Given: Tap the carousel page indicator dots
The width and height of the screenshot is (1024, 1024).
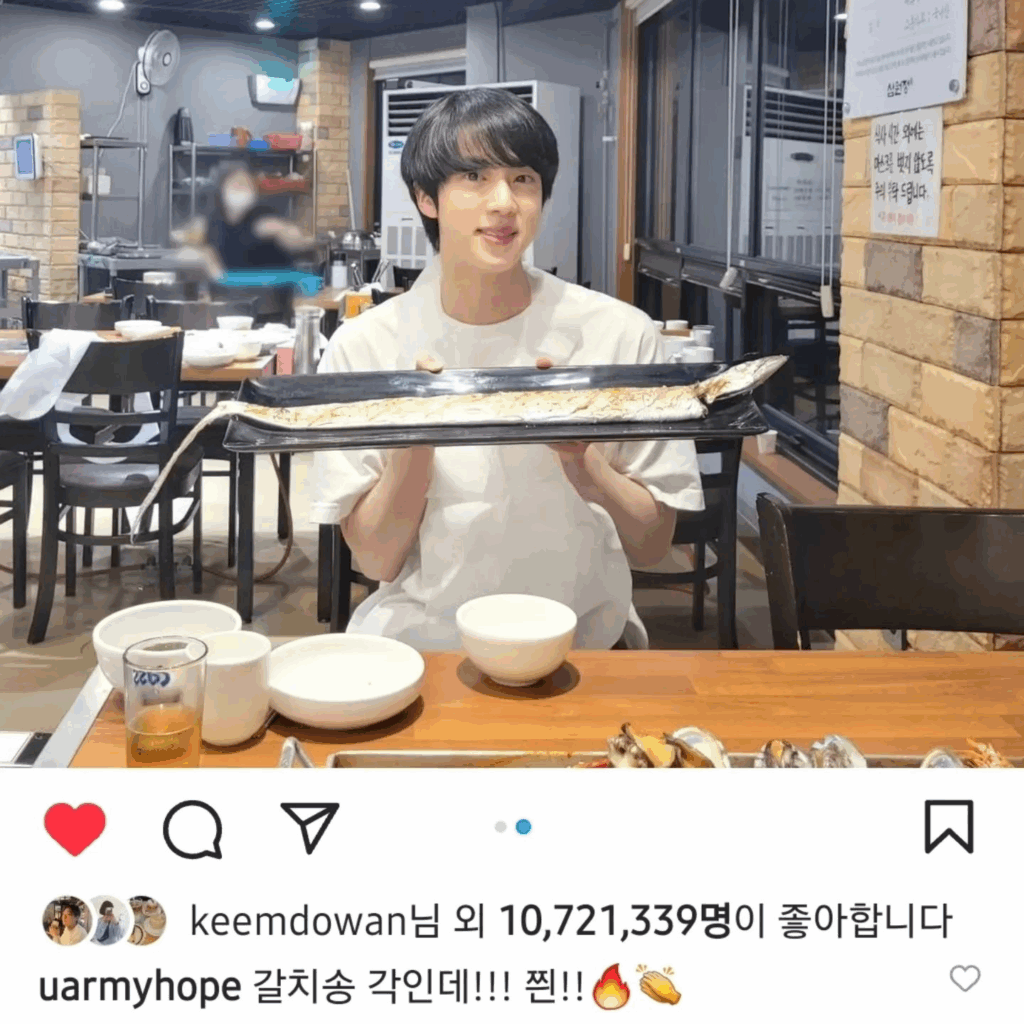Looking at the screenshot, I should pyautogui.click(x=512, y=827).
